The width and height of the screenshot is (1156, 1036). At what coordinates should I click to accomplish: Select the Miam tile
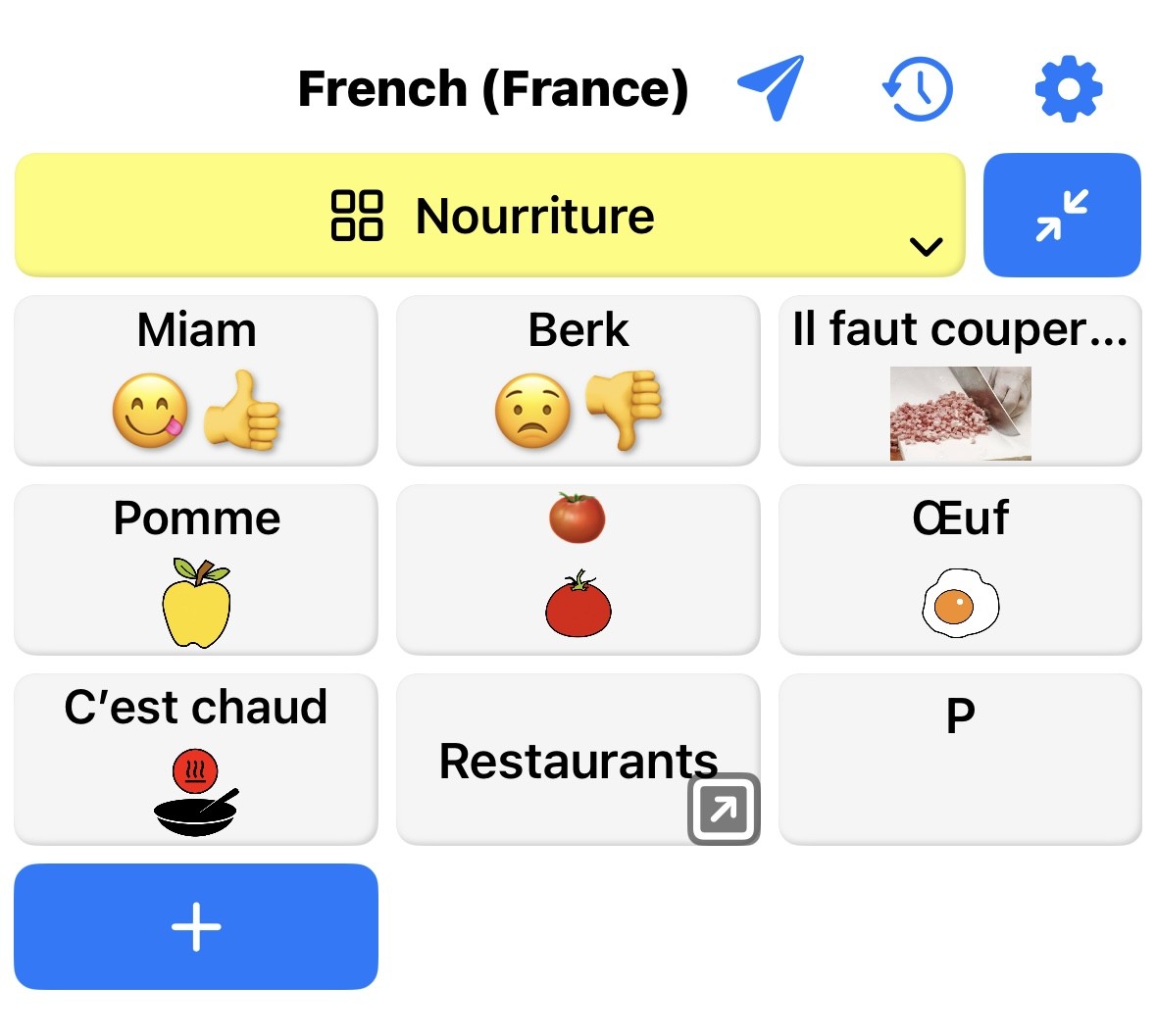click(196, 380)
